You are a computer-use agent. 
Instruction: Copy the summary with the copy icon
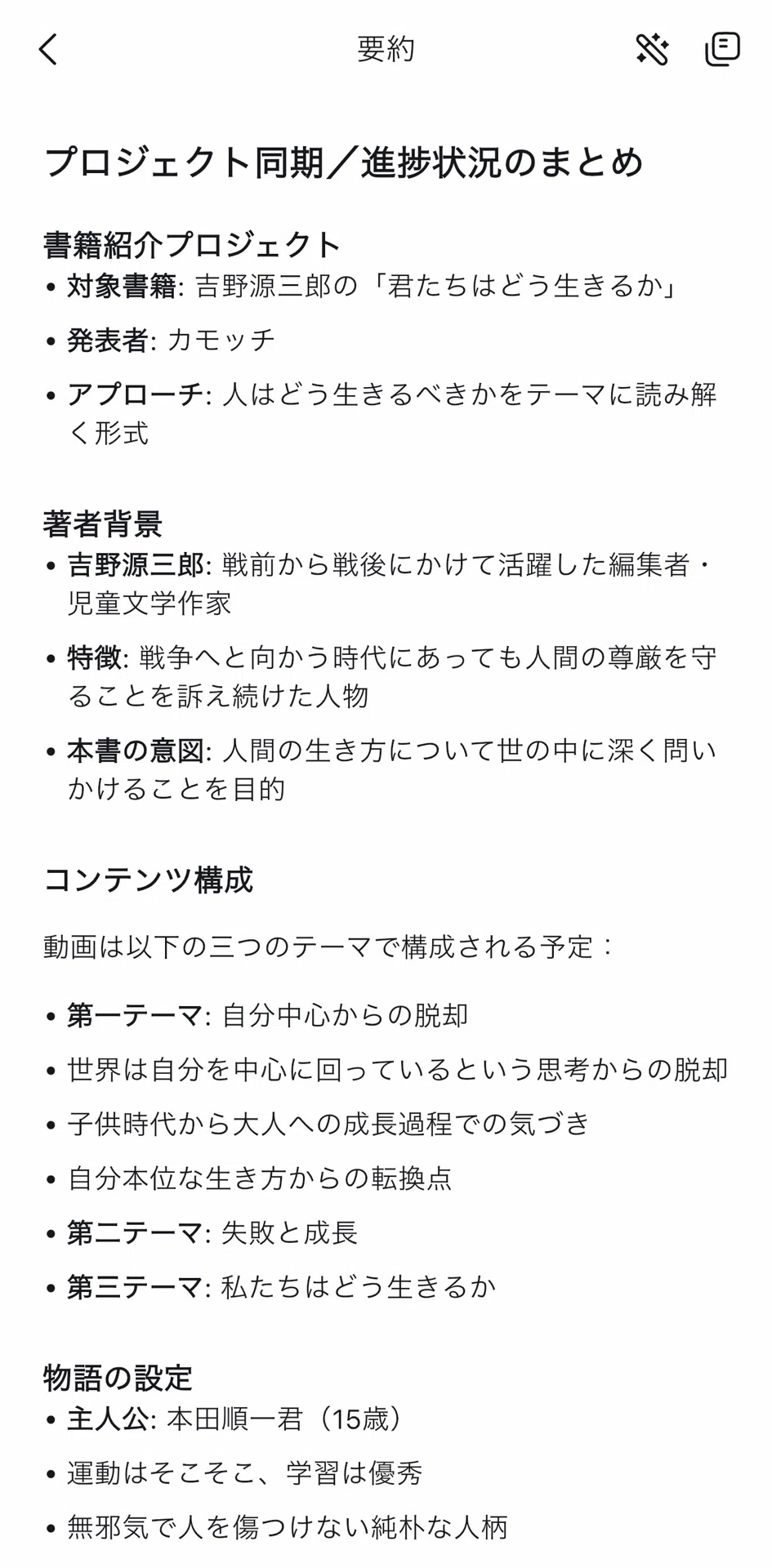point(722,49)
